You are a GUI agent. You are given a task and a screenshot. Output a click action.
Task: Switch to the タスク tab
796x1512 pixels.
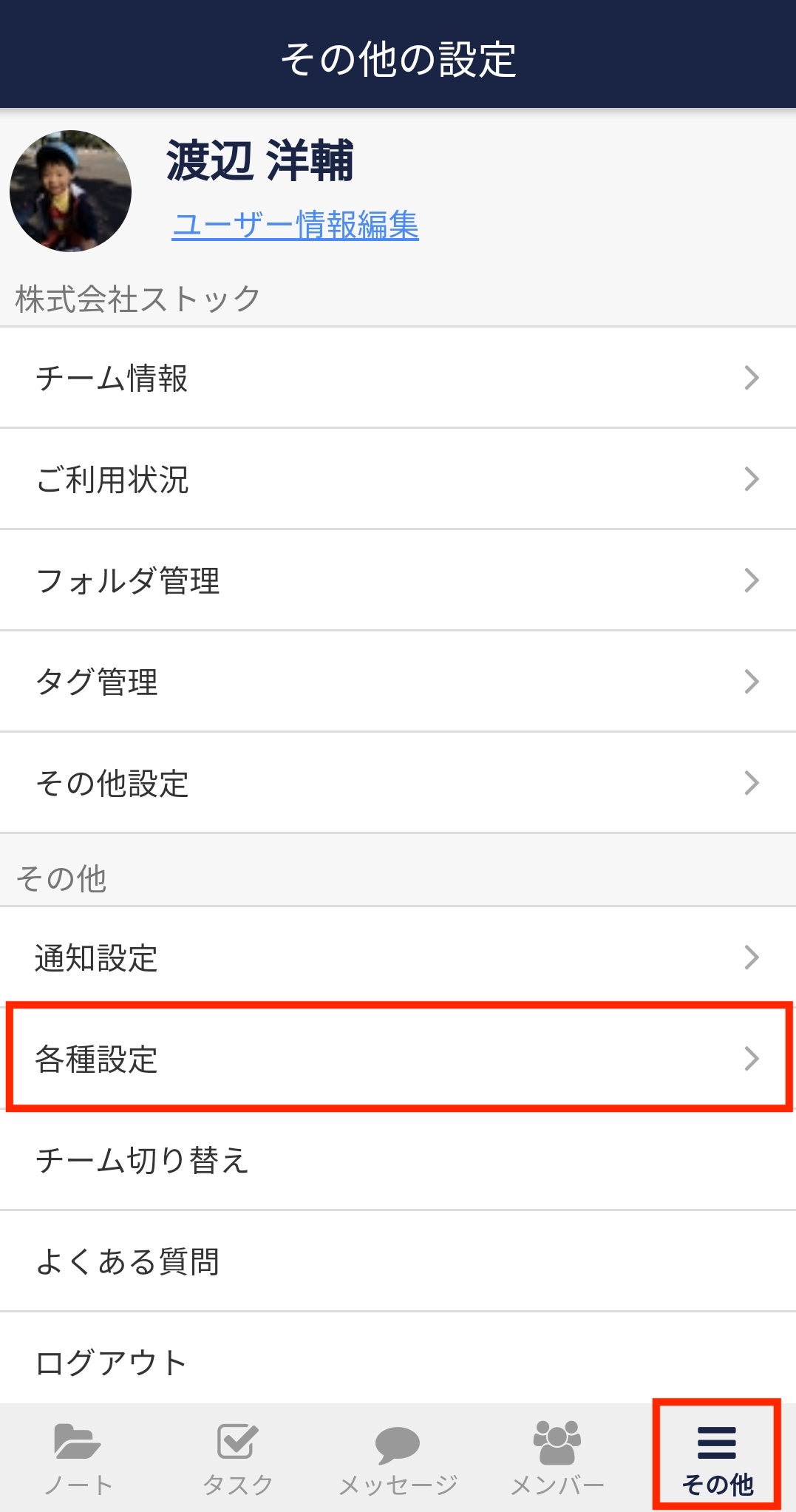(x=238, y=1458)
